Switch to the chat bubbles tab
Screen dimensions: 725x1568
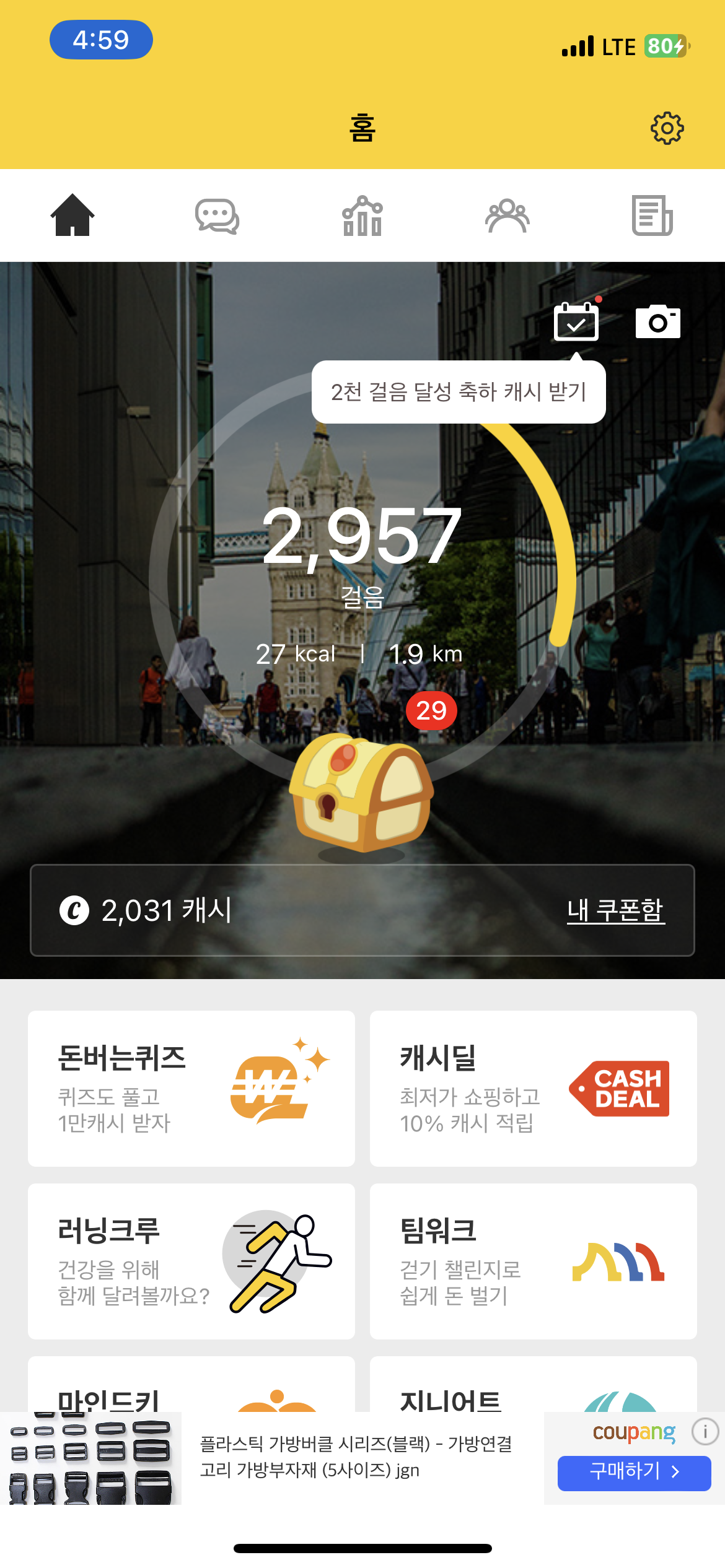click(217, 216)
